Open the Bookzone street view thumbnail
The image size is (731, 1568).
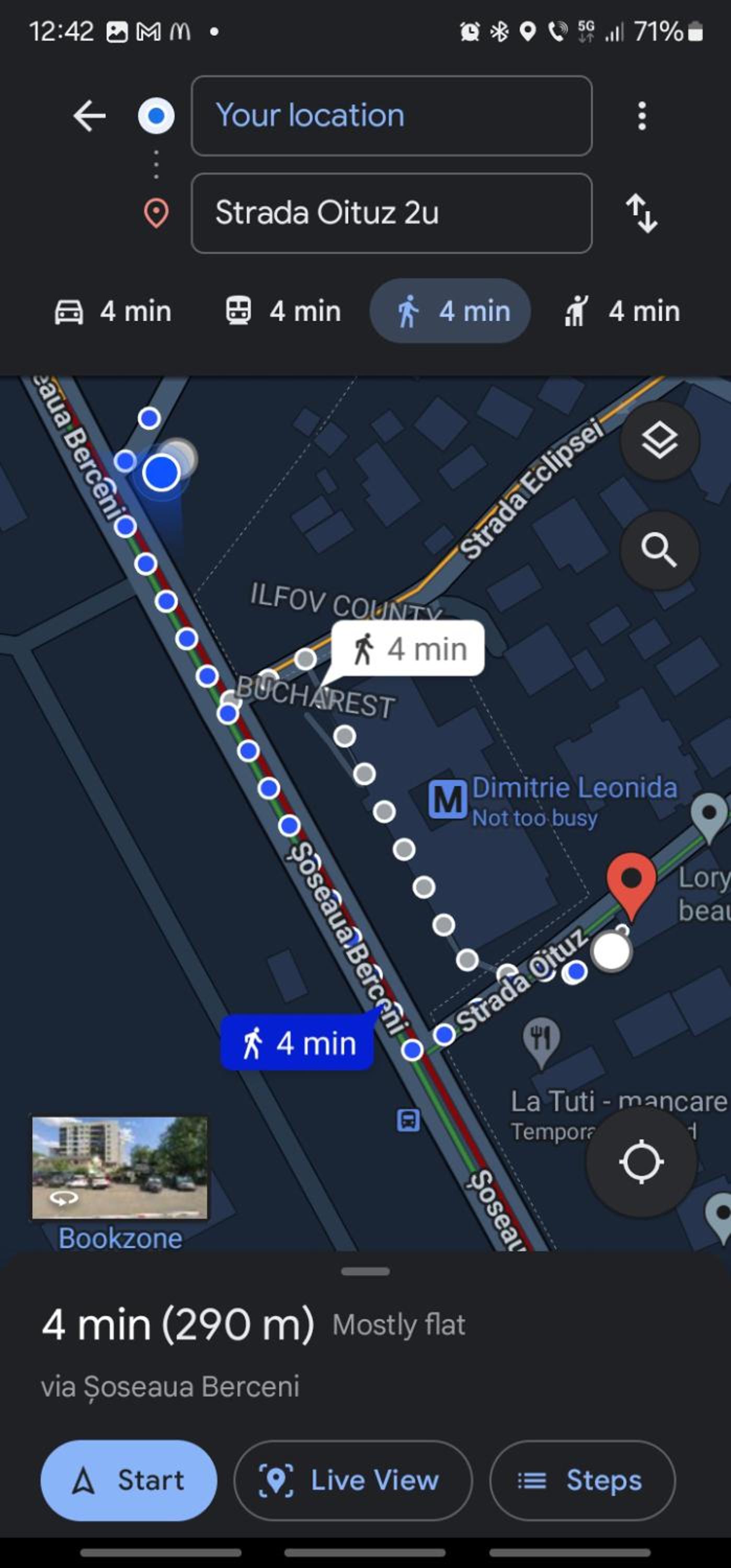(119, 1168)
